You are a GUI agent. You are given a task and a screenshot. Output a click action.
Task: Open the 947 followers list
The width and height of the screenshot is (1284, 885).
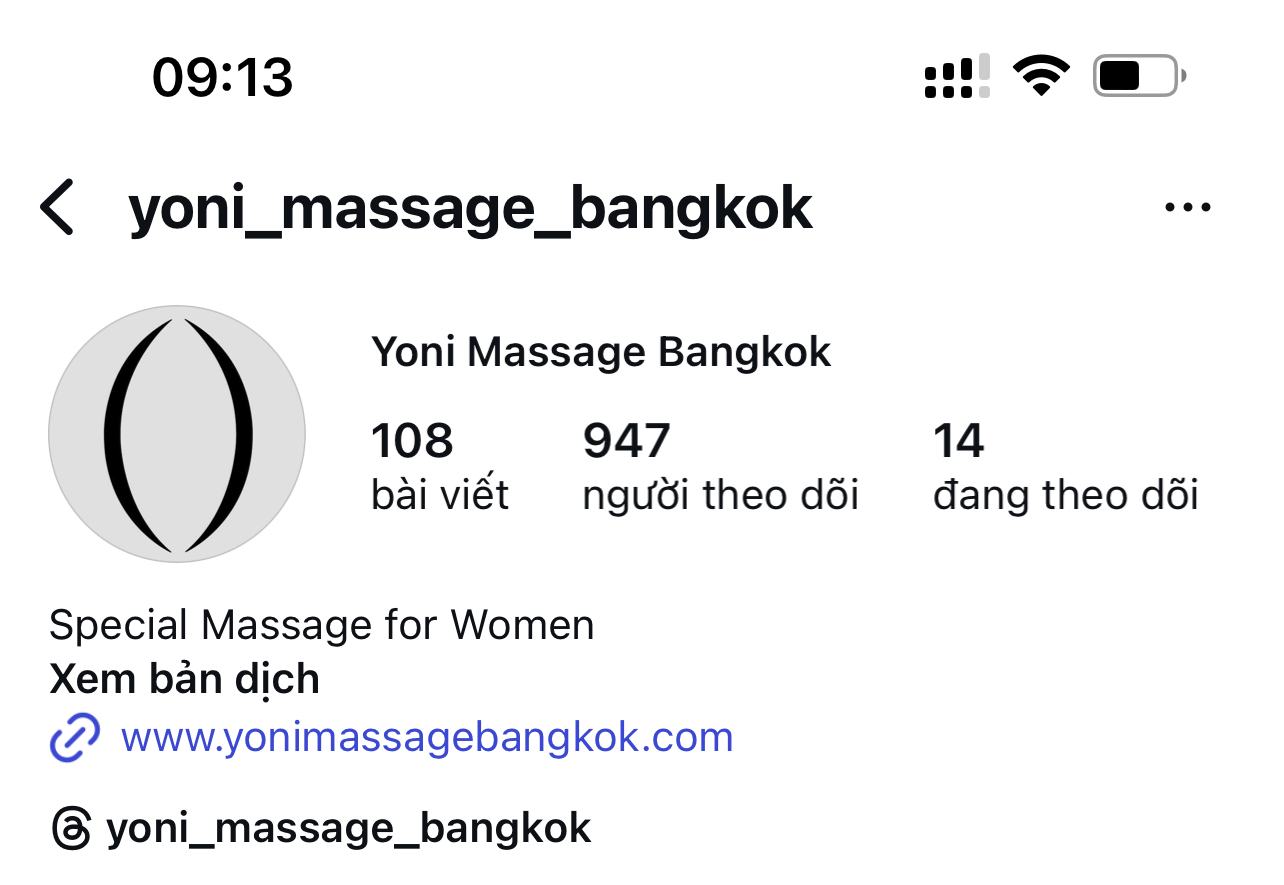pyautogui.click(x=720, y=466)
